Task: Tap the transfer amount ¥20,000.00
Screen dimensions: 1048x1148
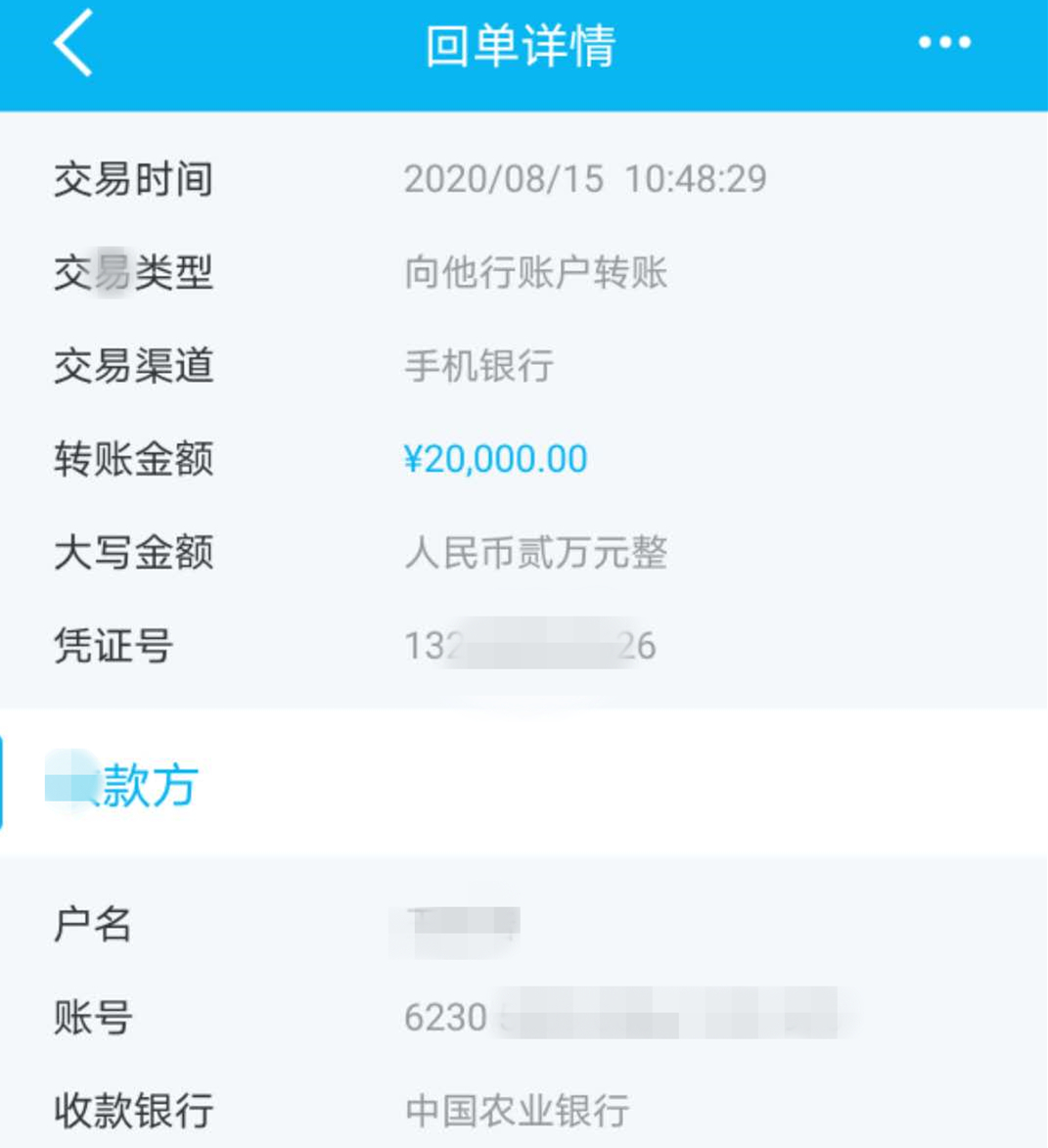Action: tap(497, 456)
